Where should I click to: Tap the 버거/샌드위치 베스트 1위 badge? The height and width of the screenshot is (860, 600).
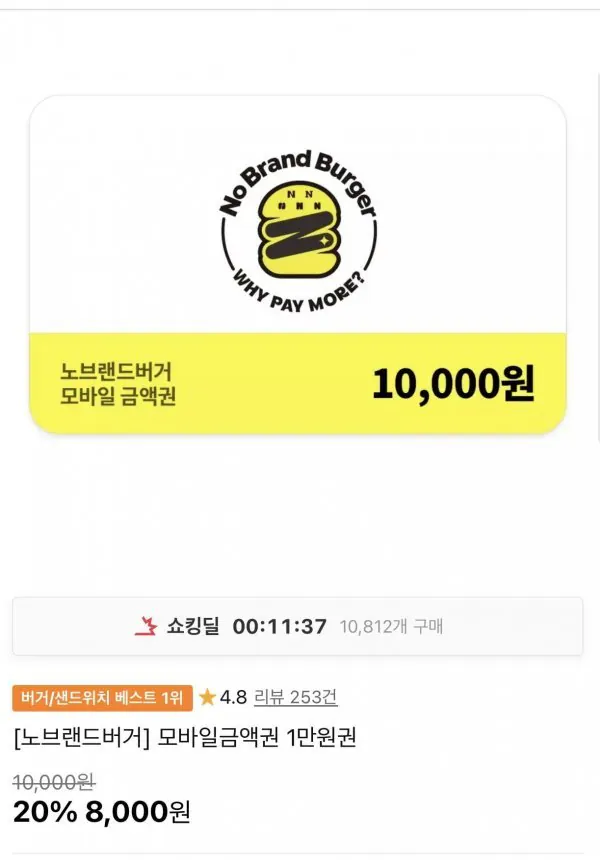click(x=101, y=696)
